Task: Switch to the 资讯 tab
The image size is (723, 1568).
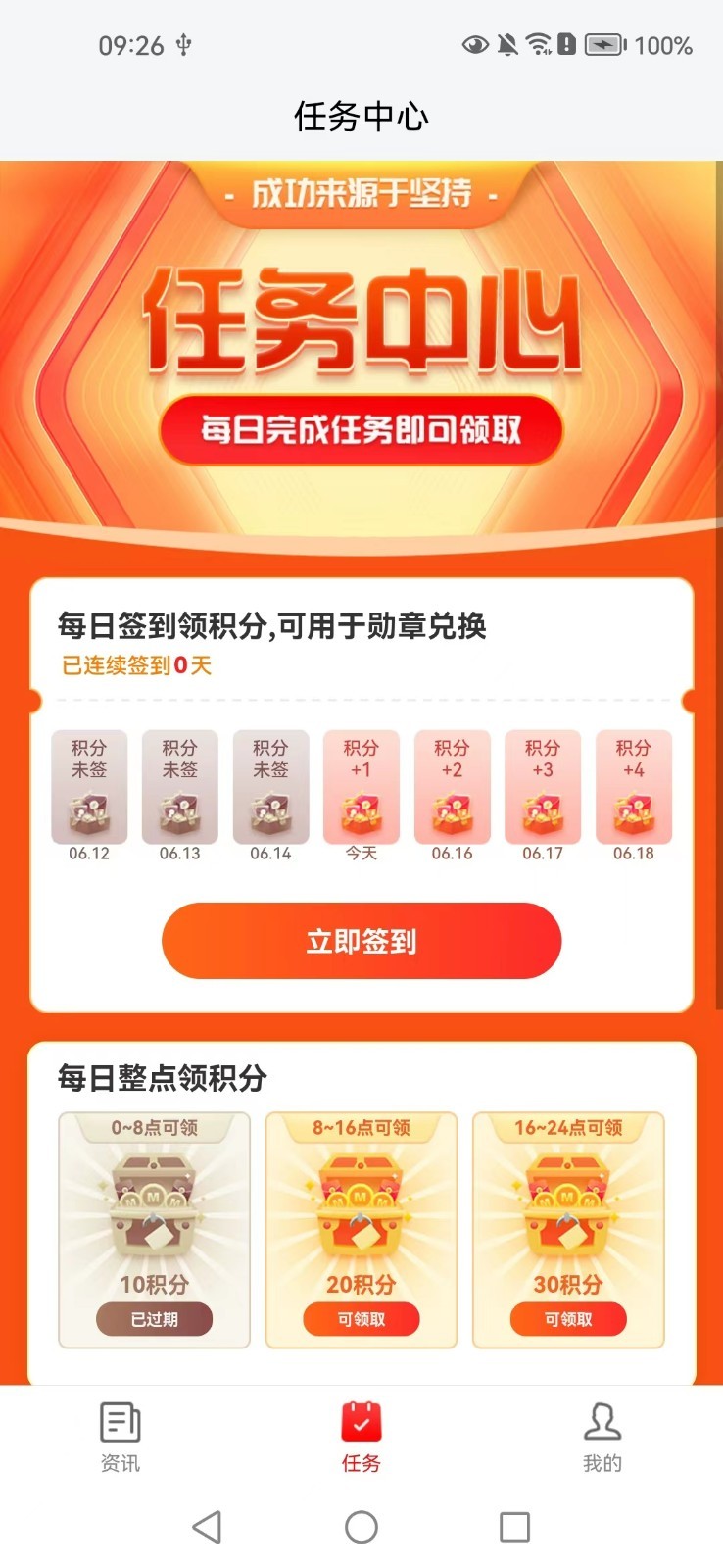Action: point(120,1437)
